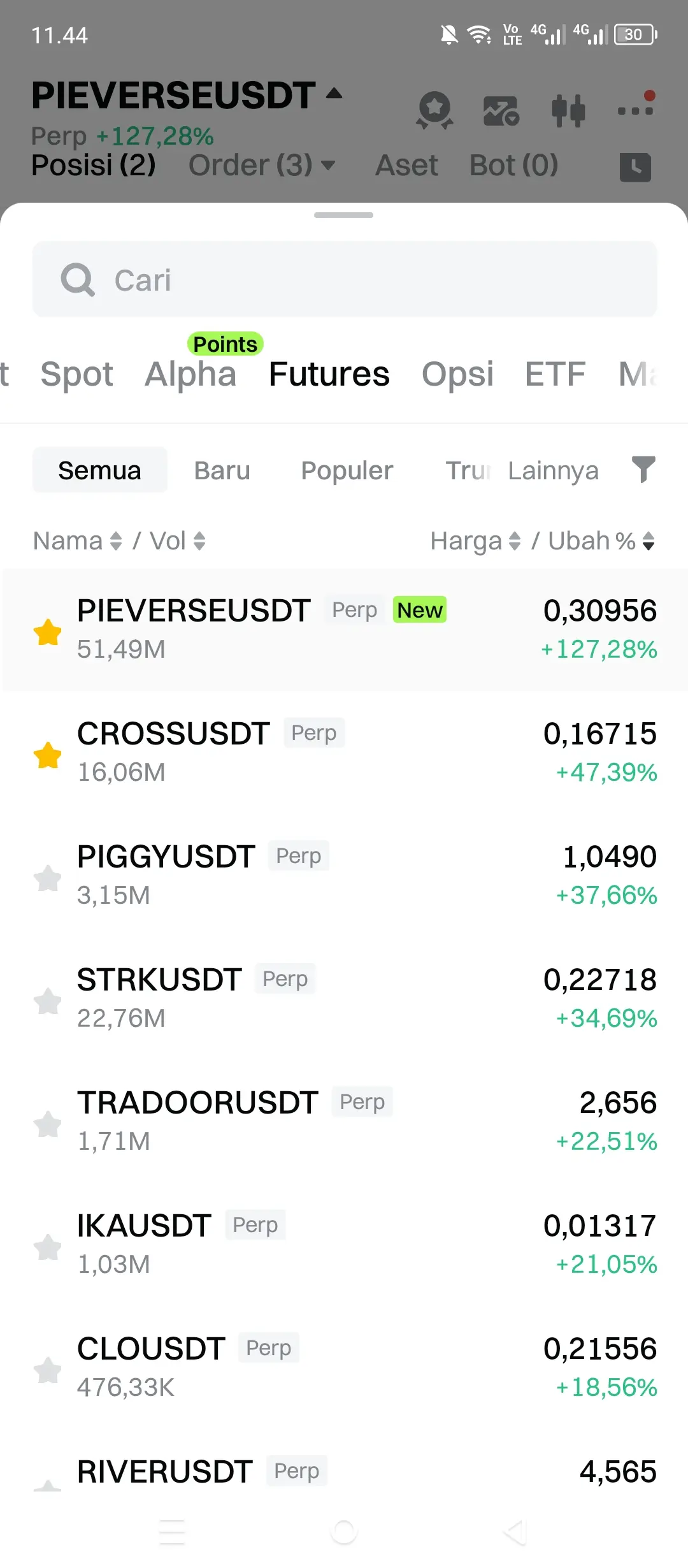Open the CROSSUSDT Perp pair

[344, 752]
